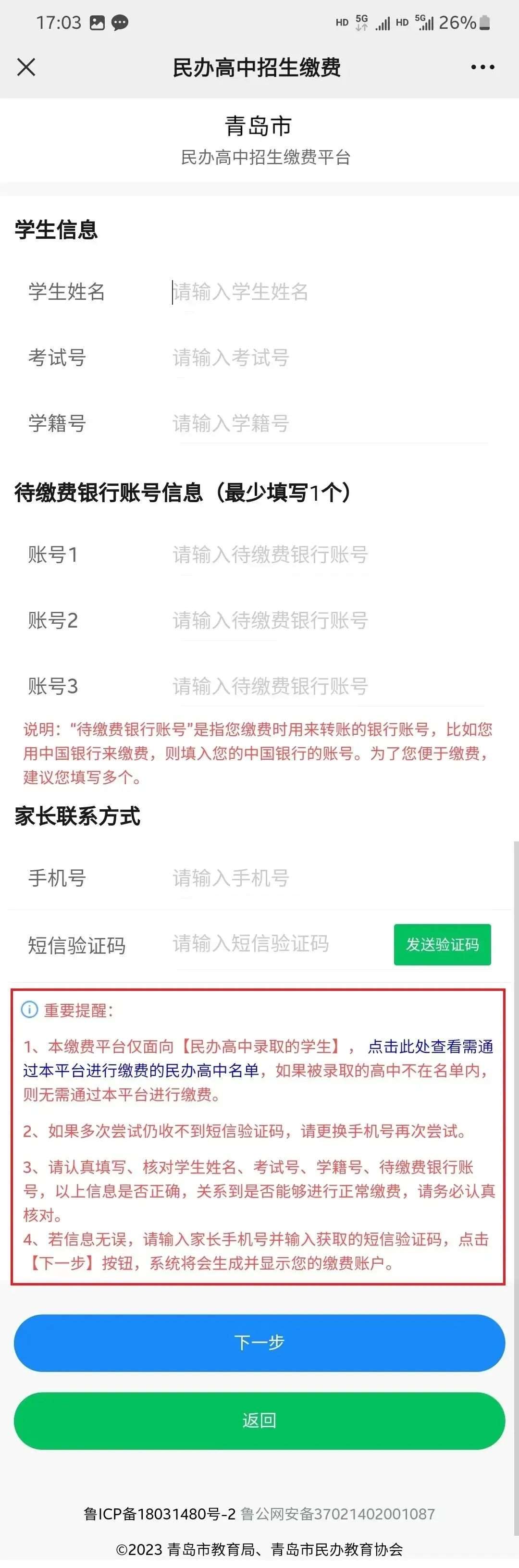Open the 鲁公网安备37021402001087 link

[338, 1514]
